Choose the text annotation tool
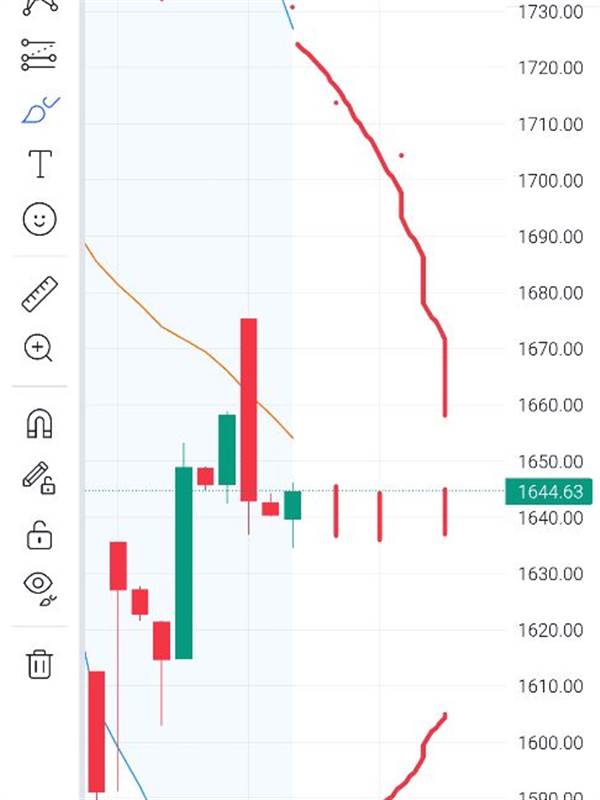Image resolution: width=600 pixels, height=800 pixels. [40, 164]
